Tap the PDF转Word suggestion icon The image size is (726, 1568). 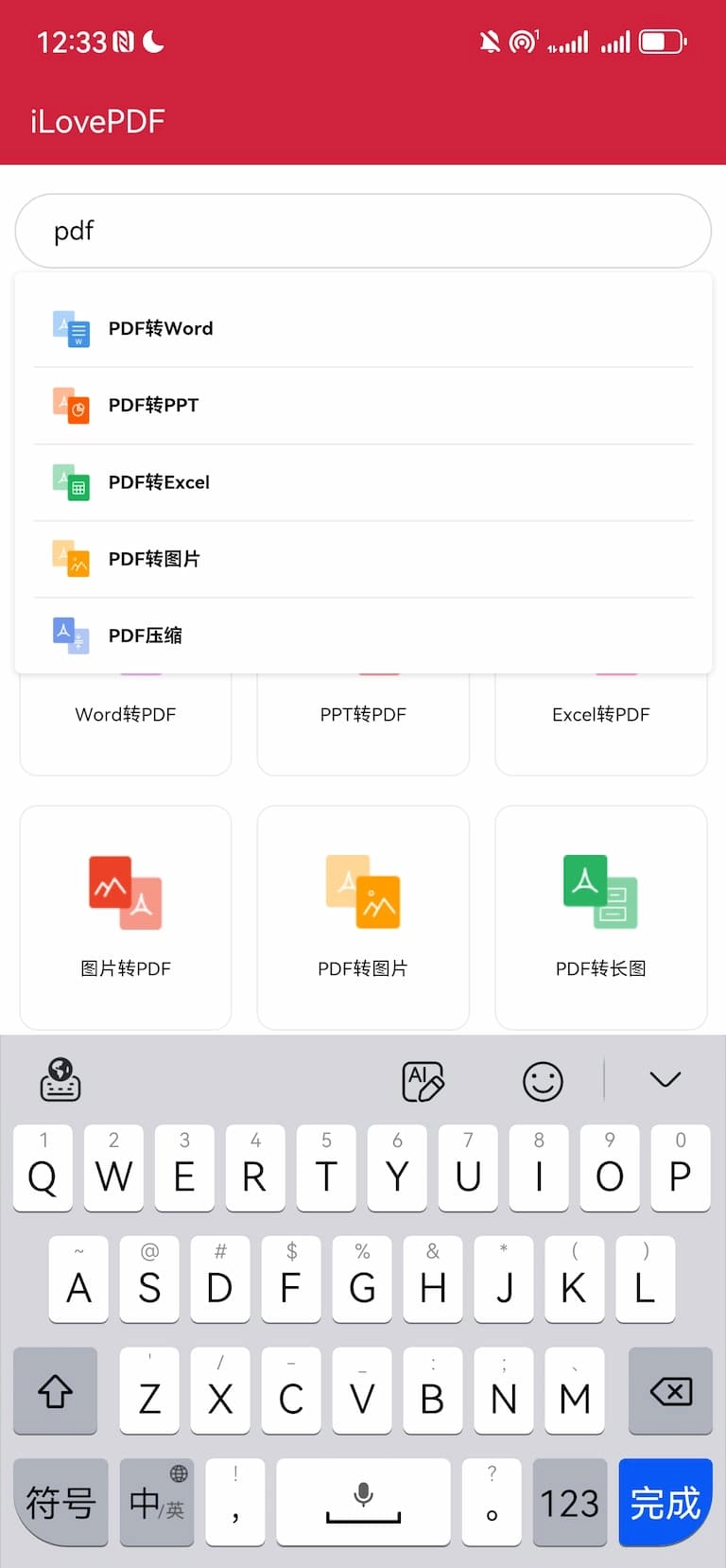pos(70,328)
